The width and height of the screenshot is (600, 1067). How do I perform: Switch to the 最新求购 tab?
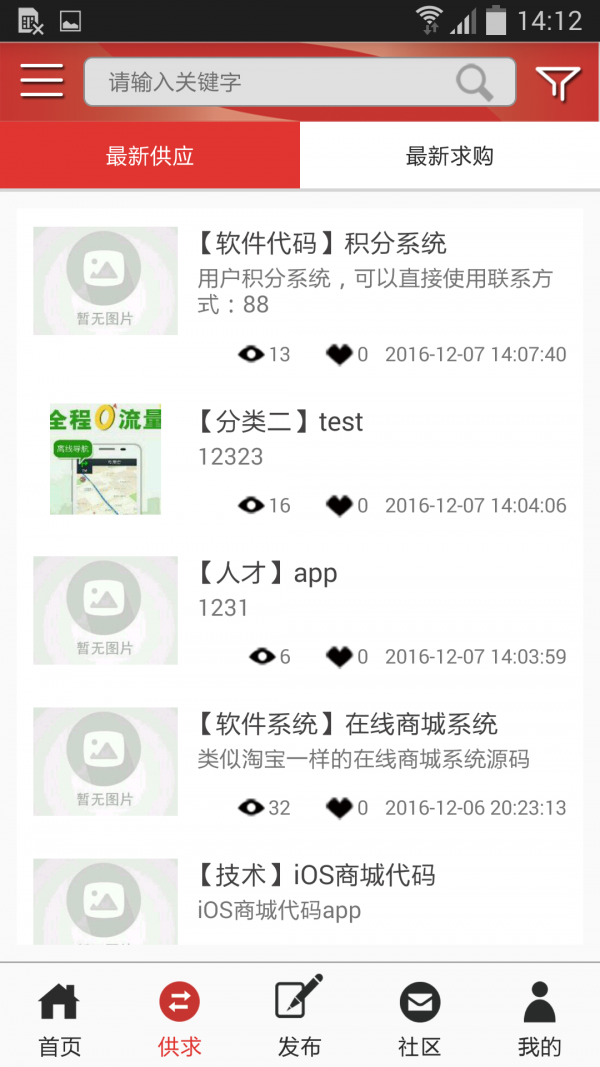click(450, 156)
